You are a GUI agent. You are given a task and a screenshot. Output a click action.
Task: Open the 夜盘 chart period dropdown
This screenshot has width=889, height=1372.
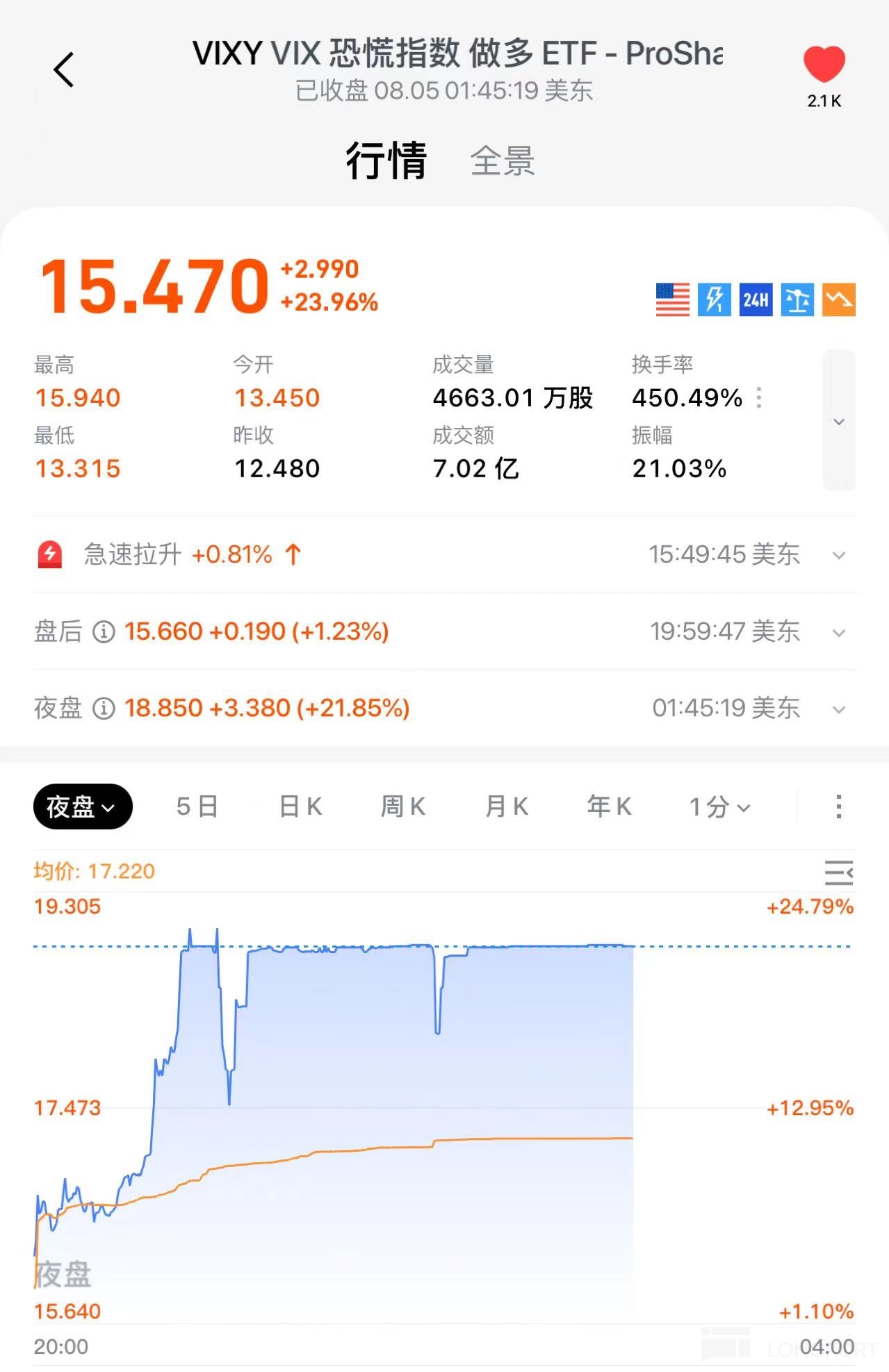coord(83,807)
